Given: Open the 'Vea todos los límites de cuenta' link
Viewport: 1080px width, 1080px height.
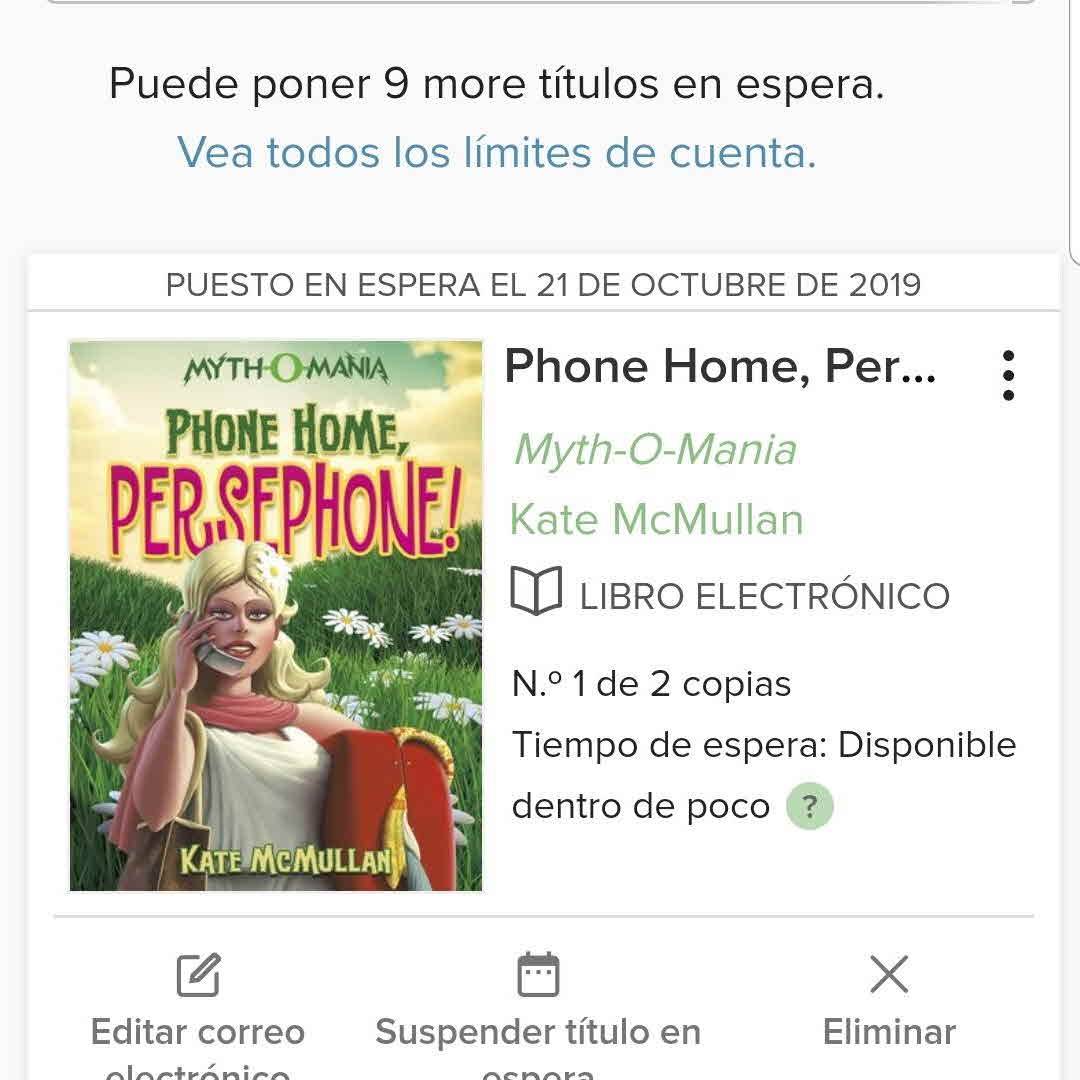Looking at the screenshot, I should pos(497,153).
